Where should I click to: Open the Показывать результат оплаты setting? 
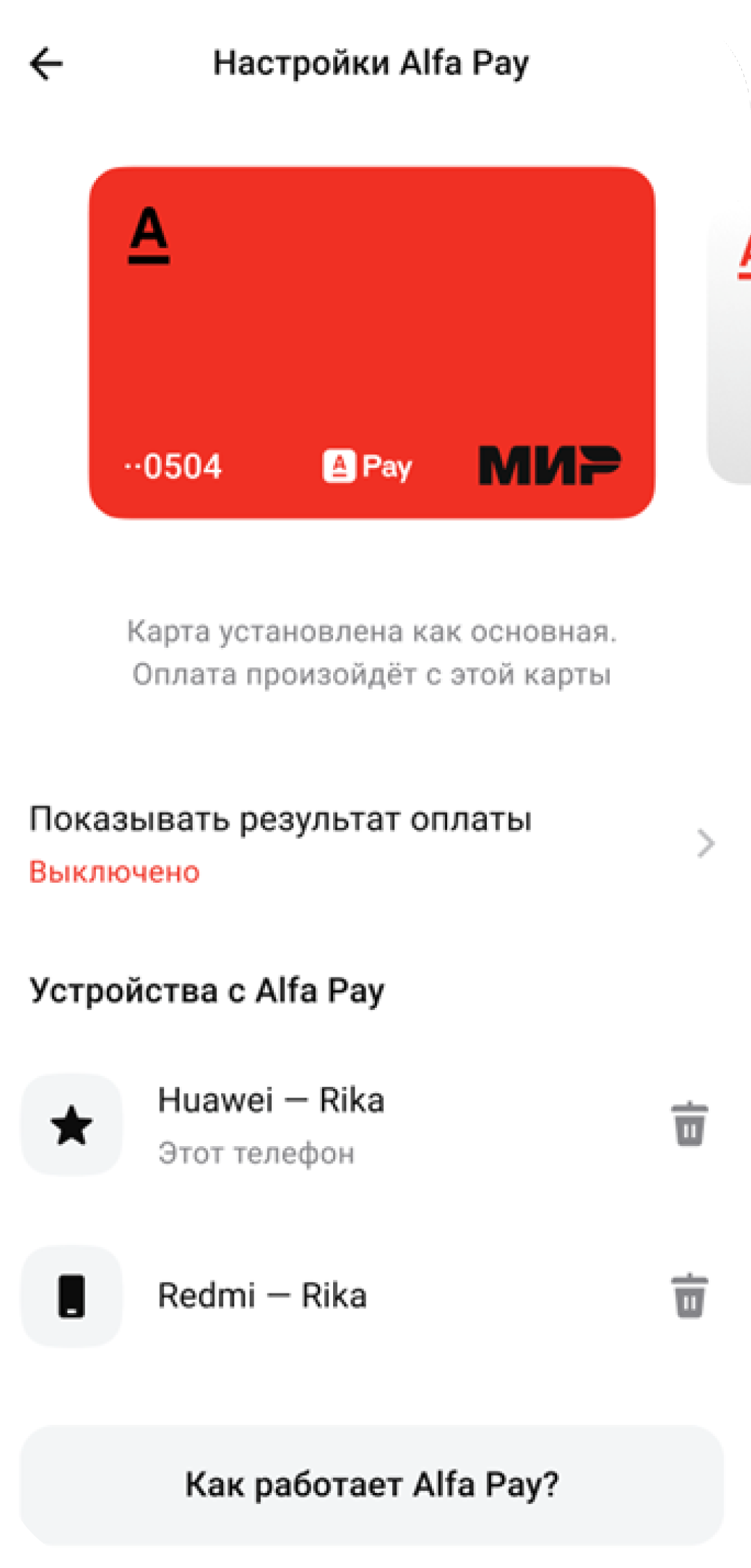tap(373, 843)
